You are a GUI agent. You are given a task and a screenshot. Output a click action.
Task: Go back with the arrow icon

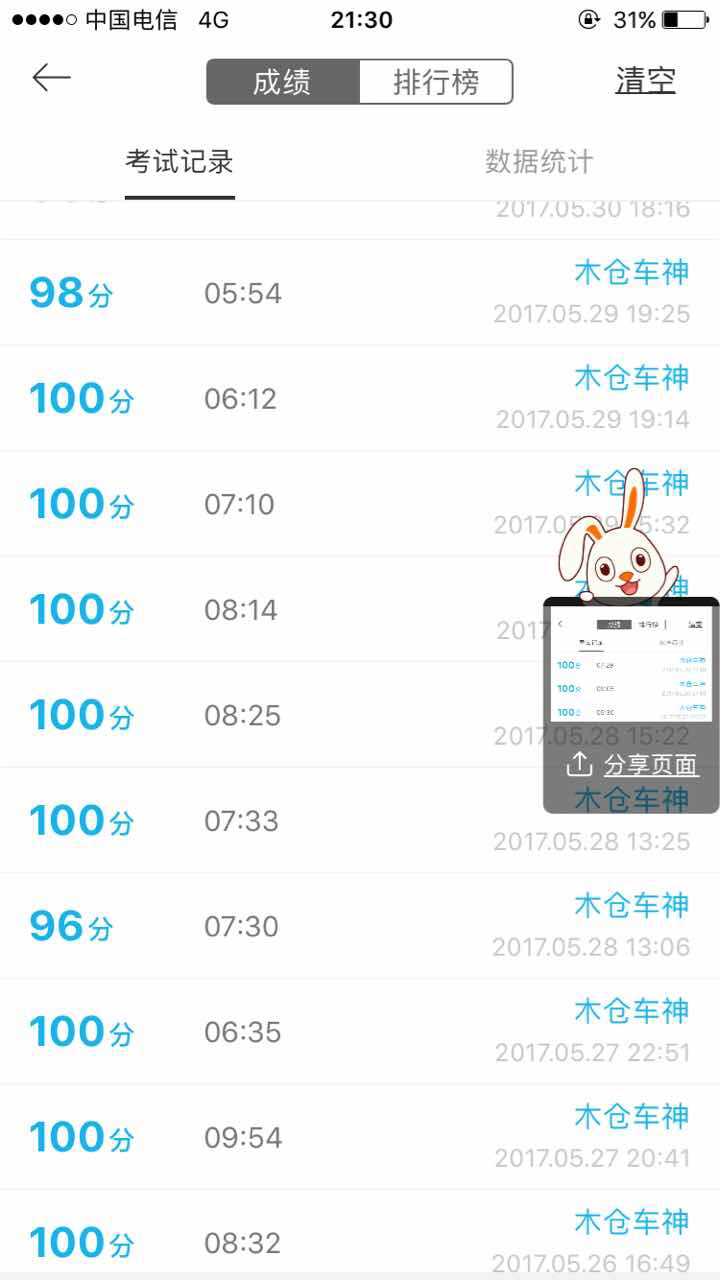click(51, 79)
